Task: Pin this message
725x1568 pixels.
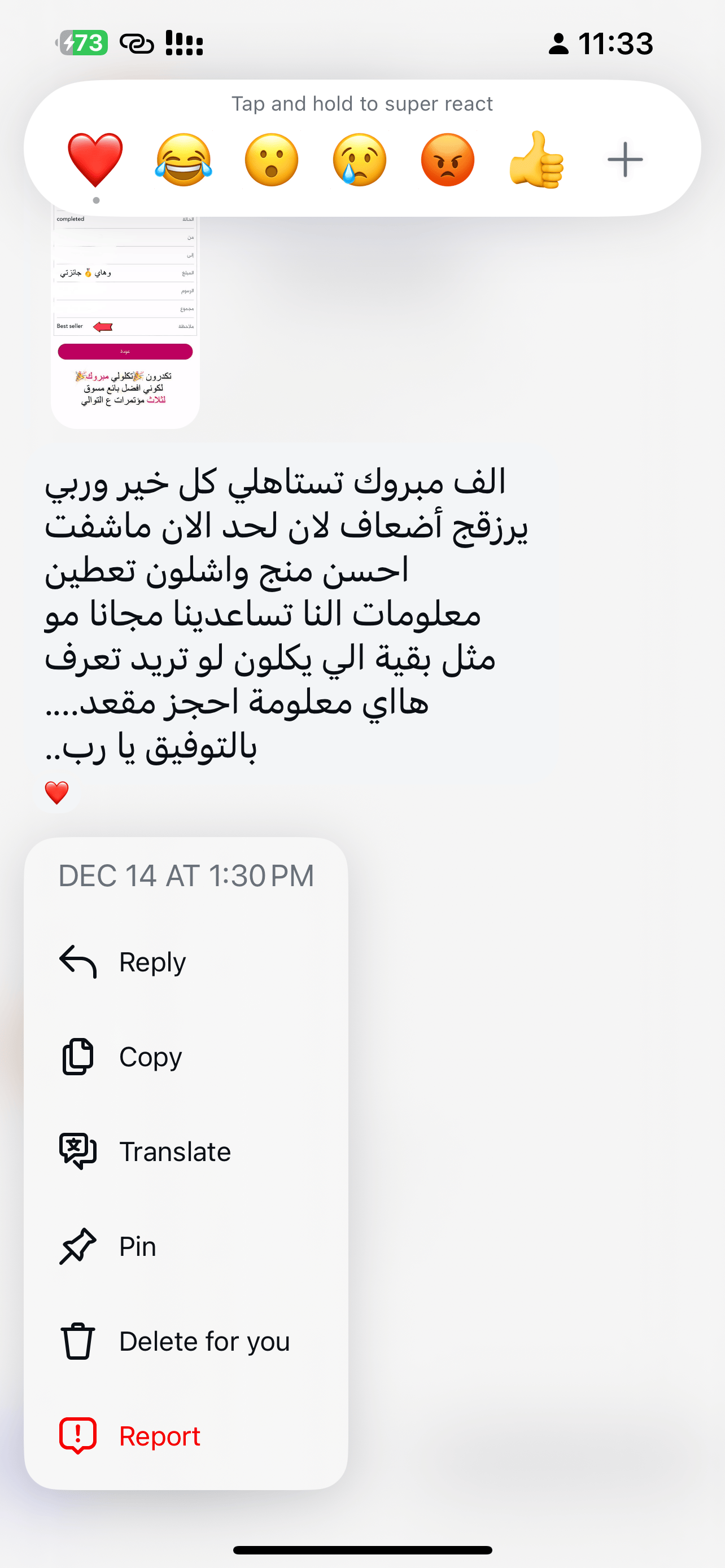Action: coord(137,1246)
